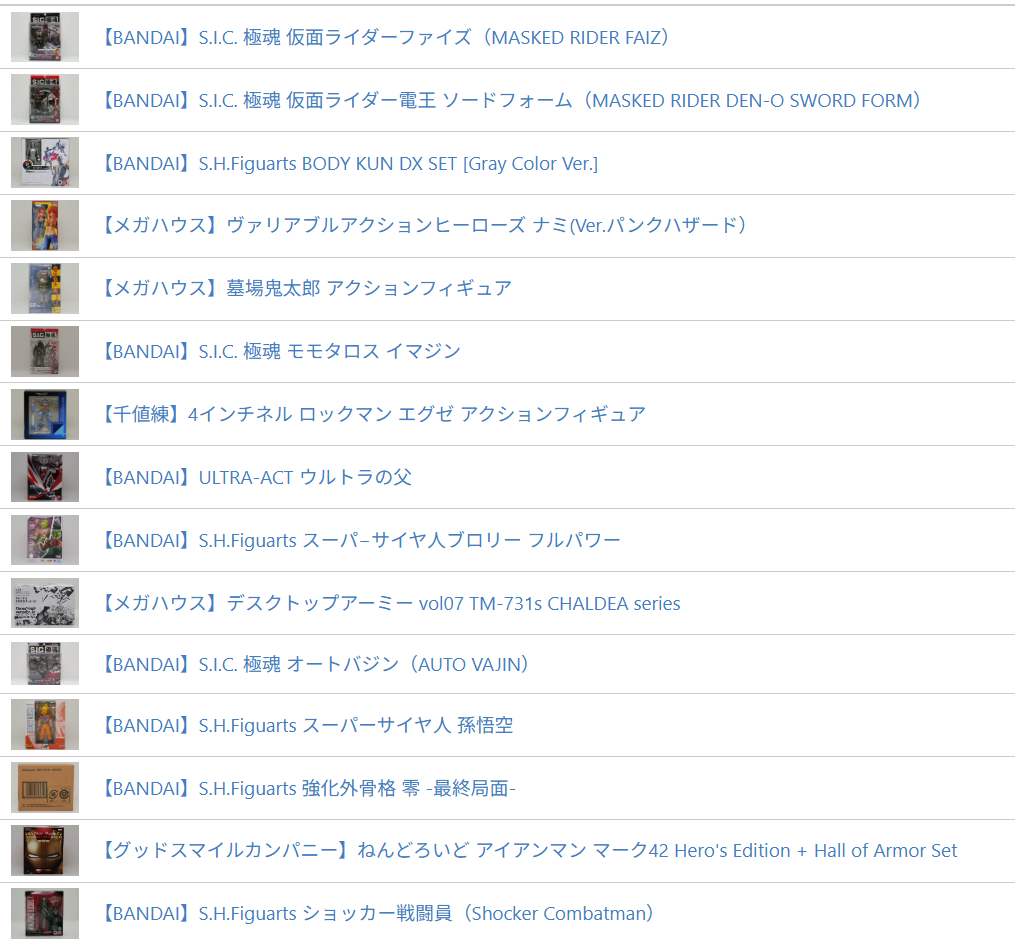Image resolution: width=1015 pixels, height=942 pixels.
Task: Tap the Iron Man Nendoroid thumbnail image
Action: [x=45, y=851]
